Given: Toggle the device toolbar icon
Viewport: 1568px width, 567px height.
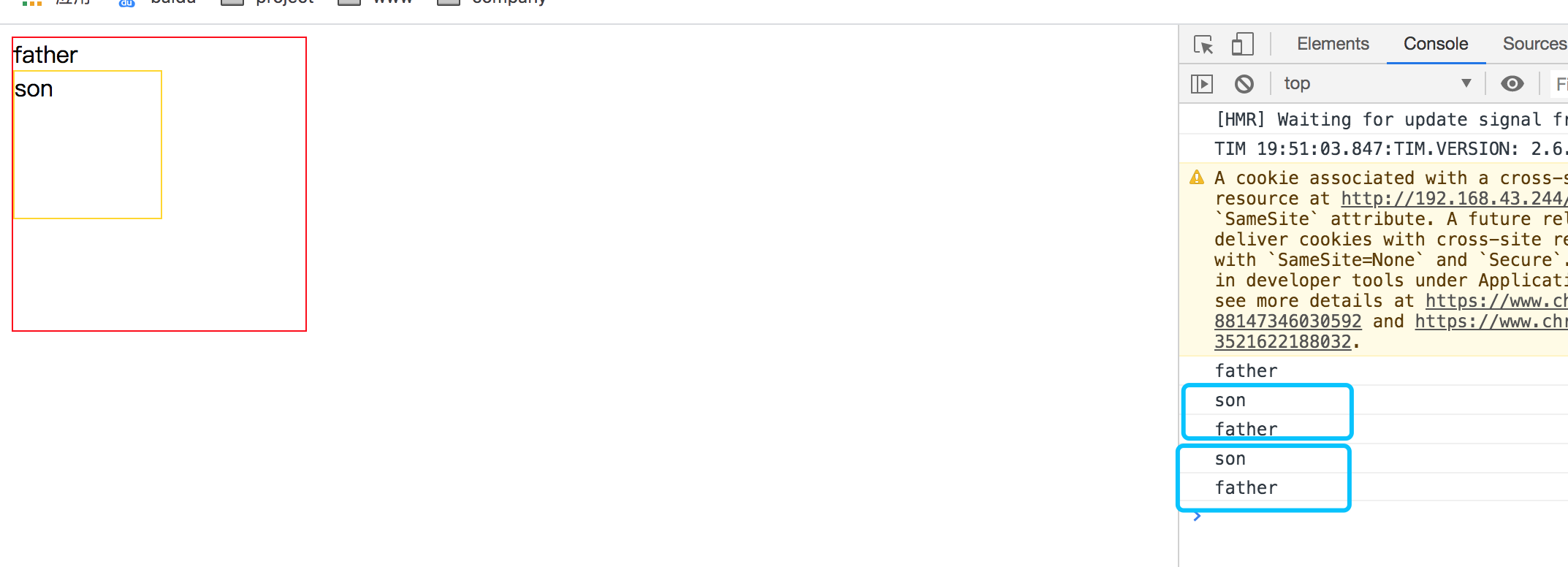Looking at the screenshot, I should point(1242,45).
